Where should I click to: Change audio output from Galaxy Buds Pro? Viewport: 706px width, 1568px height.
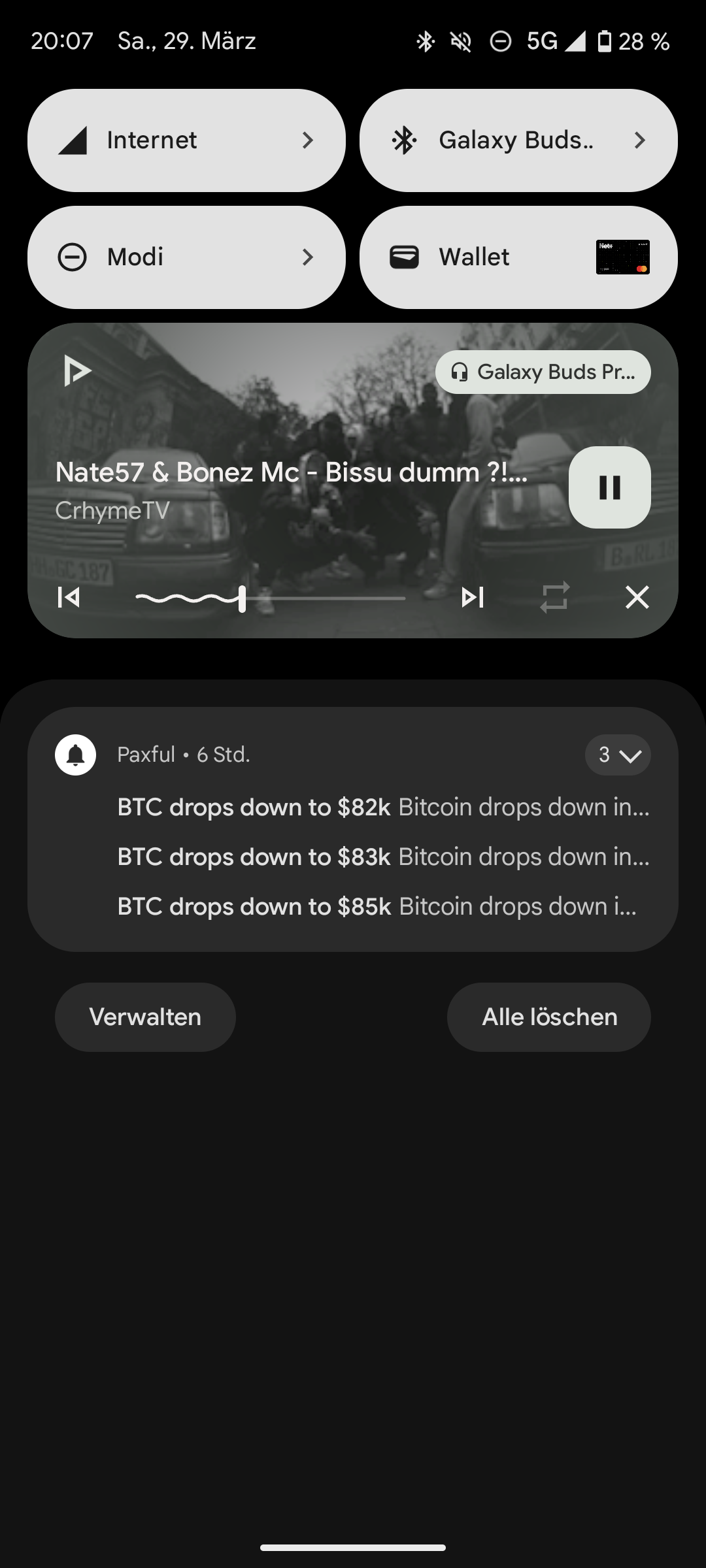[543, 372]
